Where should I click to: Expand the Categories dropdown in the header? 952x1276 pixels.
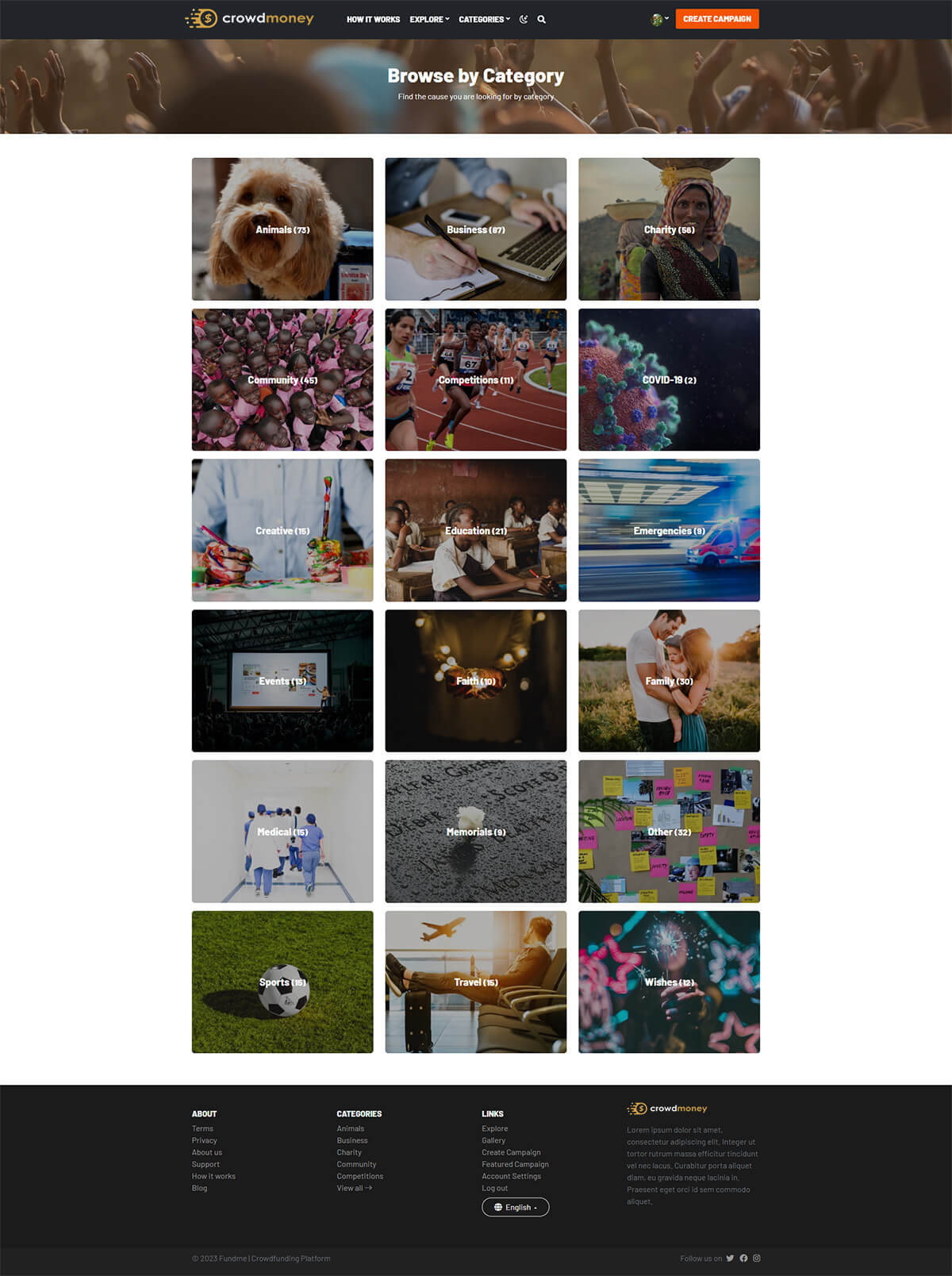point(484,19)
